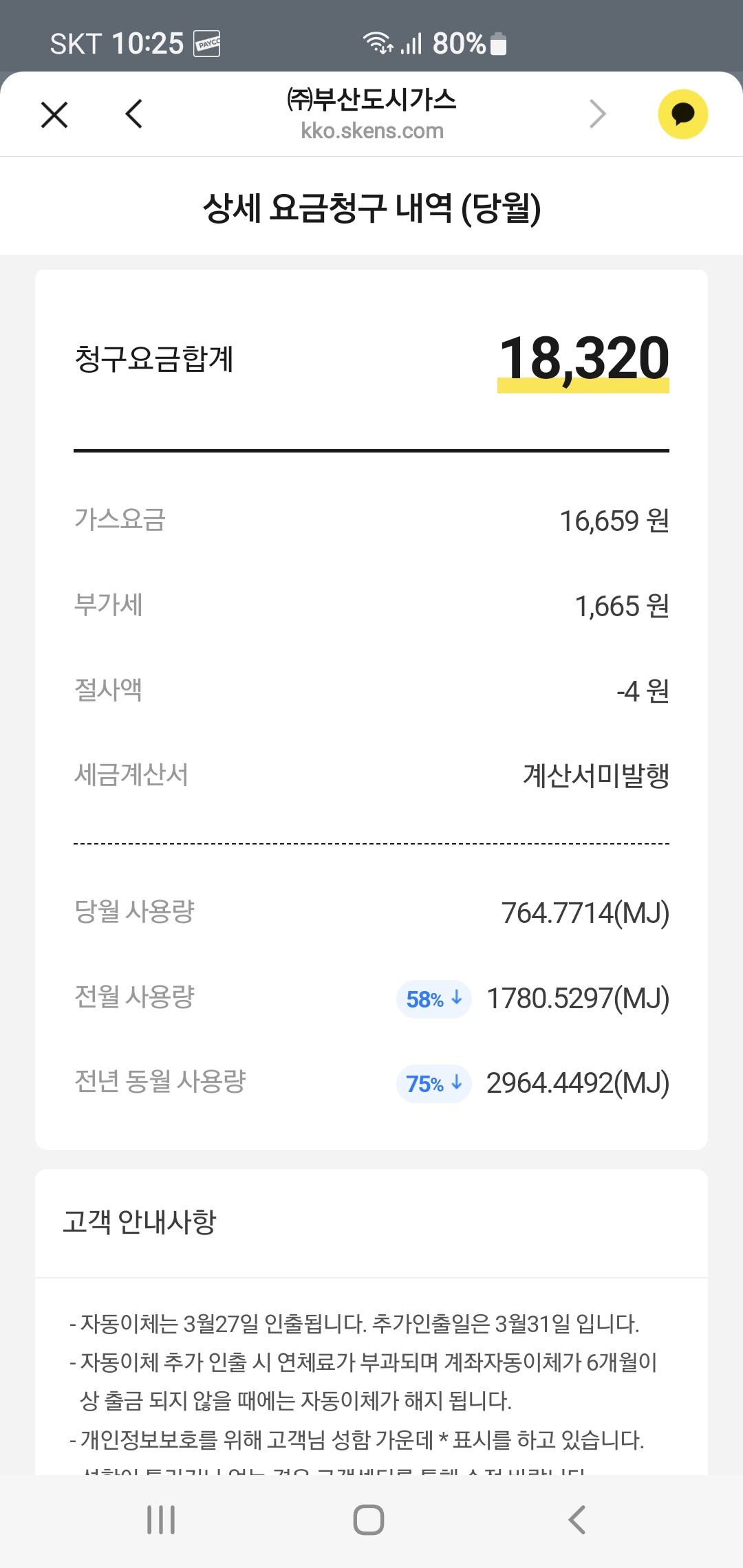Tap the system back button
The image size is (743, 1568).
click(577, 1520)
